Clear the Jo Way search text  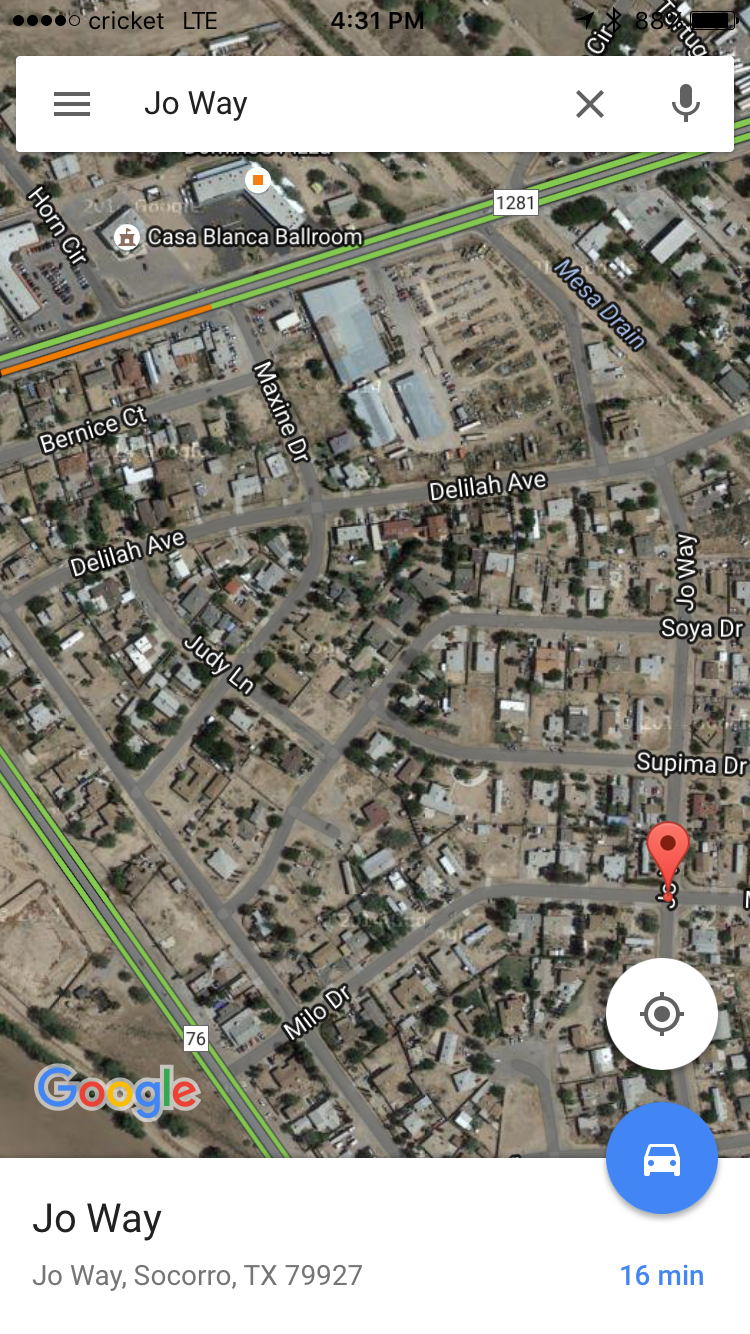pyautogui.click(x=590, y=104)
